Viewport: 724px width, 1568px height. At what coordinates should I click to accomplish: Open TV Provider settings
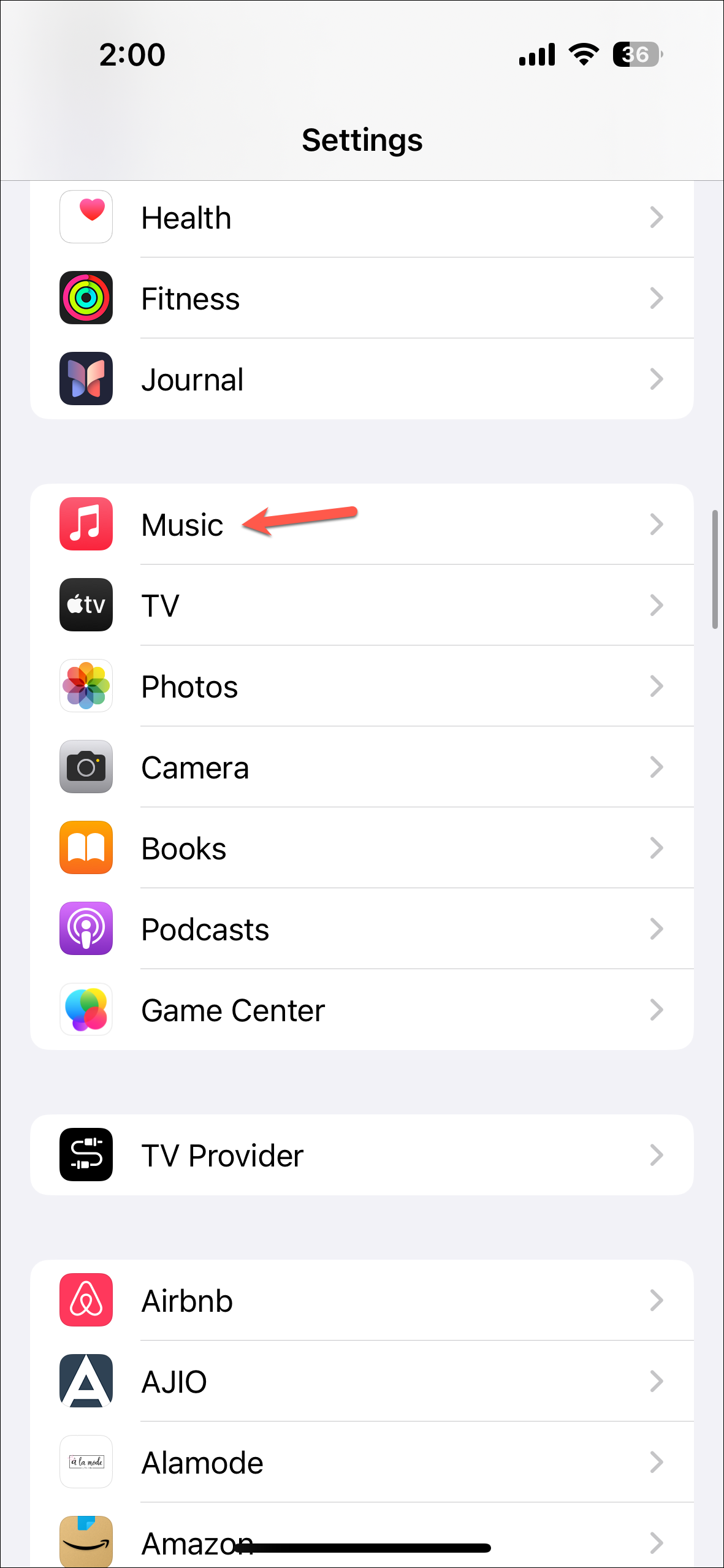(362, 1155)
